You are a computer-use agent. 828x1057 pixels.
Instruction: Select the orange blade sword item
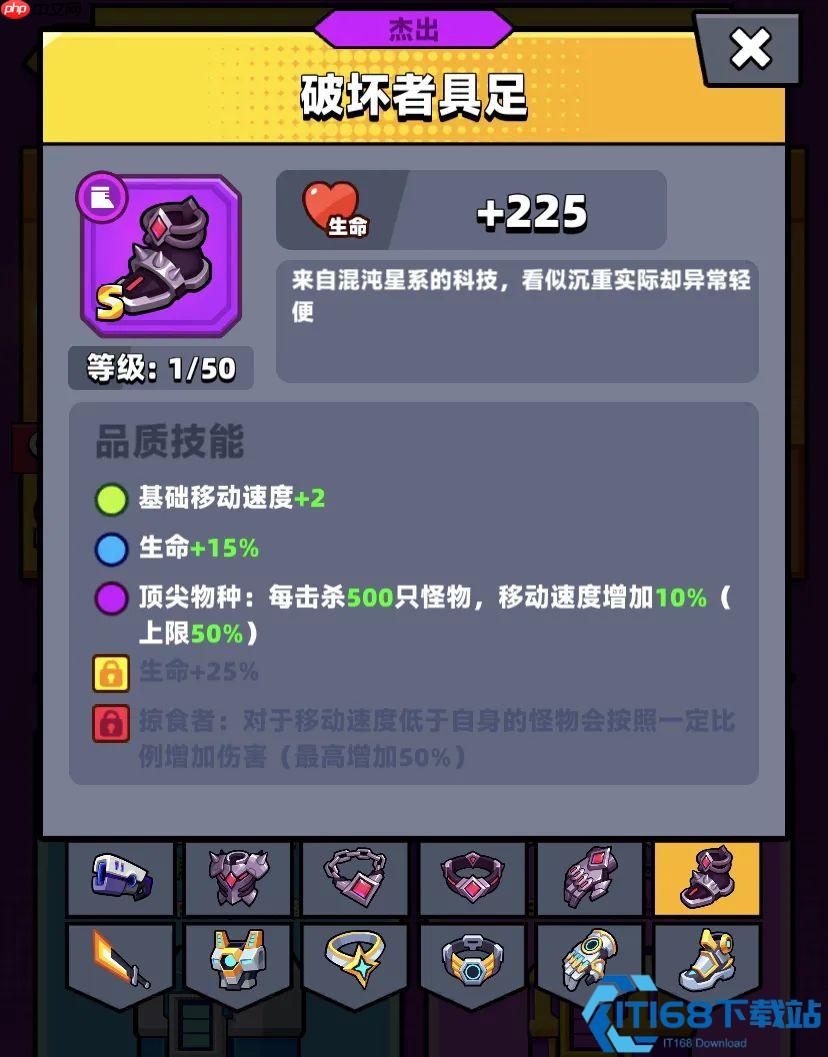pos(120,960)
